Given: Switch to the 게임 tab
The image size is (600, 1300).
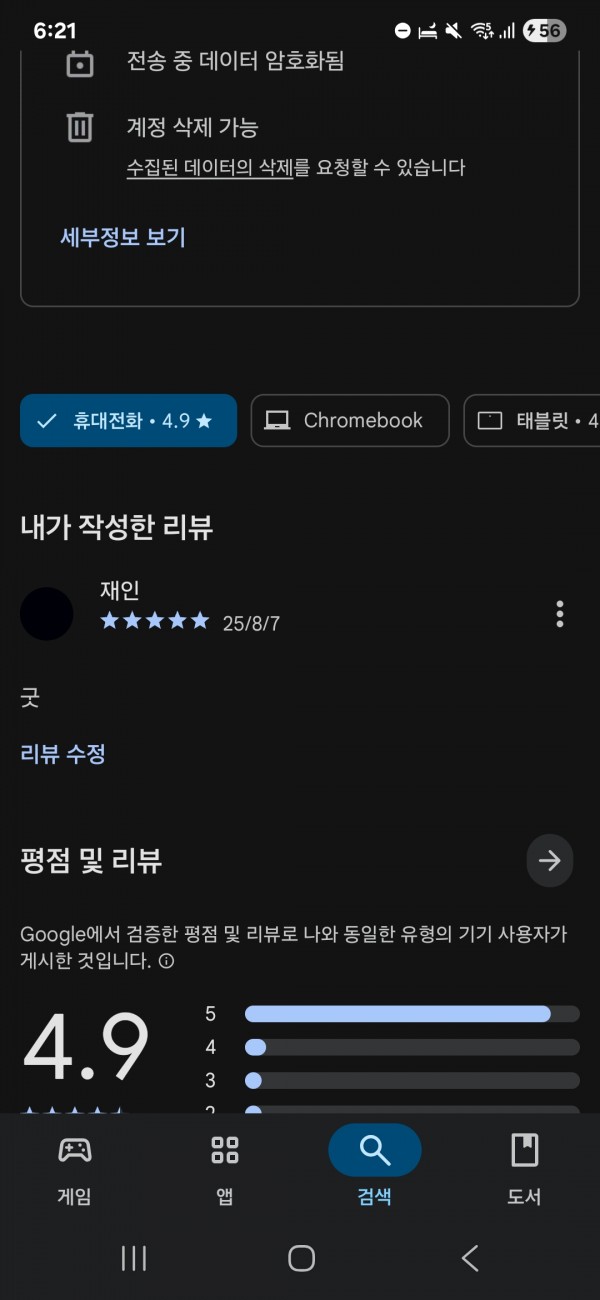Looking at the screenshot, I should (75, 1166).
